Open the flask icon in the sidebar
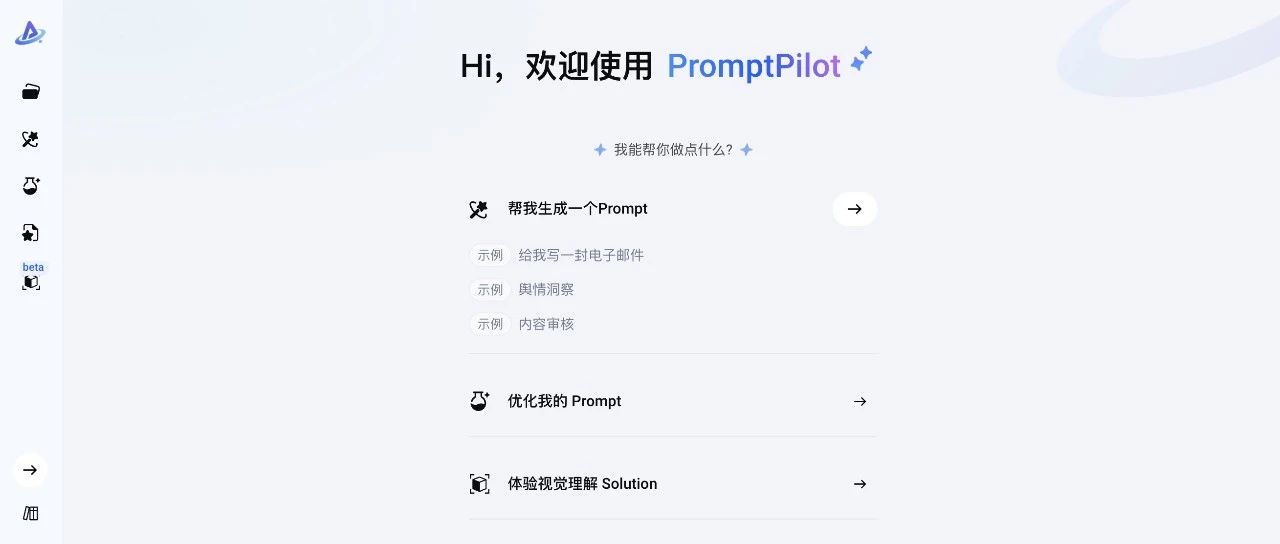 click(x=31, y=186)
